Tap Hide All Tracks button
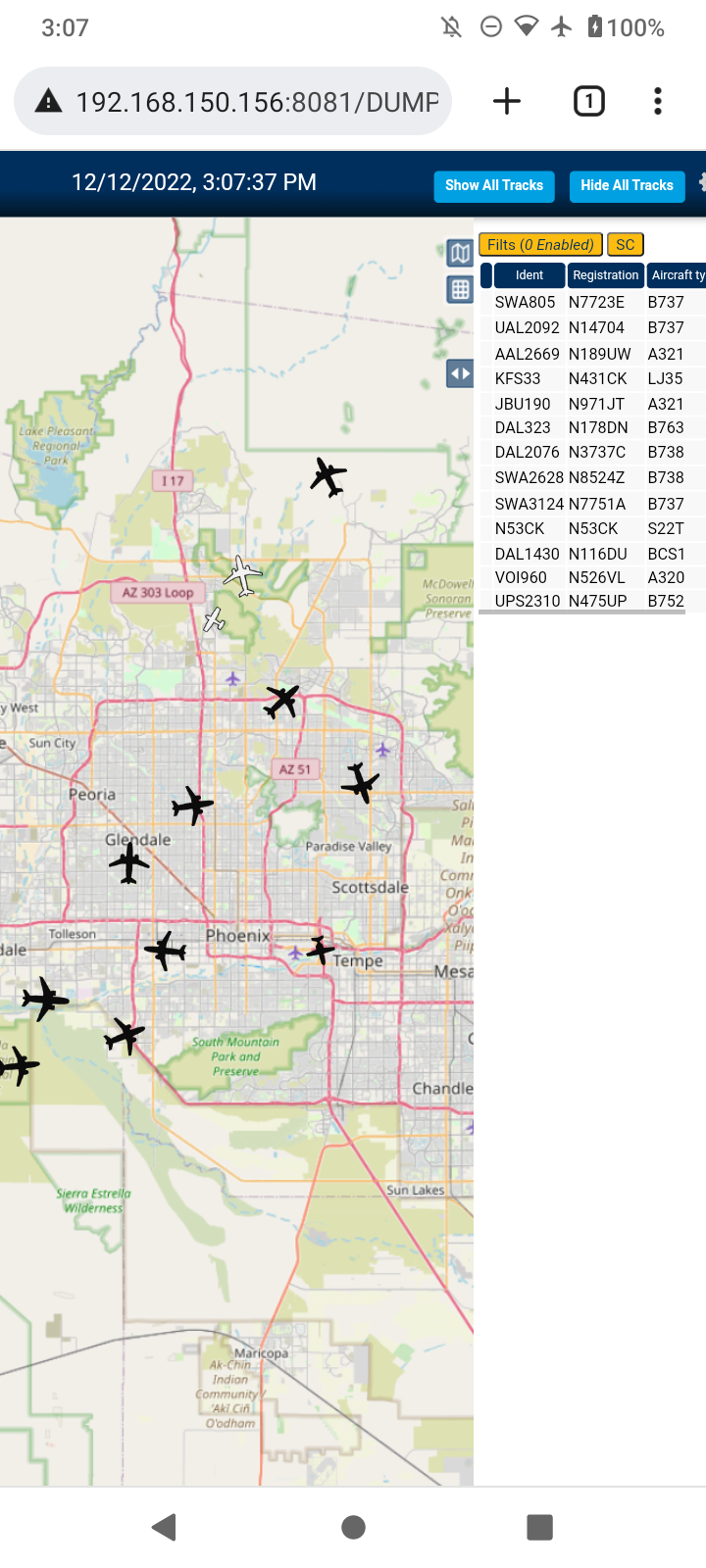This screenshot has height=1568, width=706. (627, 185)
